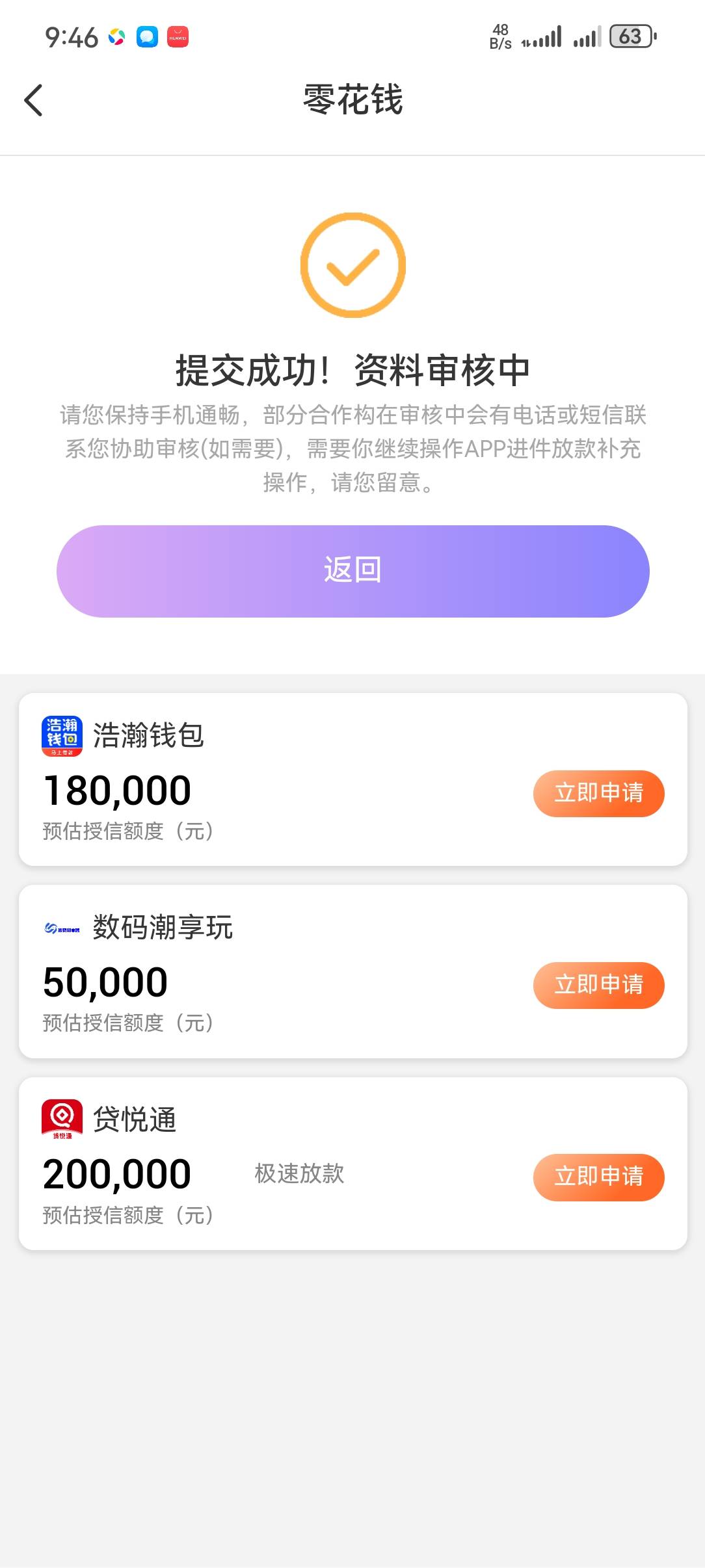Screen dimensions: 705x1568
Task: Open the 浩瀚钱包 loan card
Action: point(352,779)
